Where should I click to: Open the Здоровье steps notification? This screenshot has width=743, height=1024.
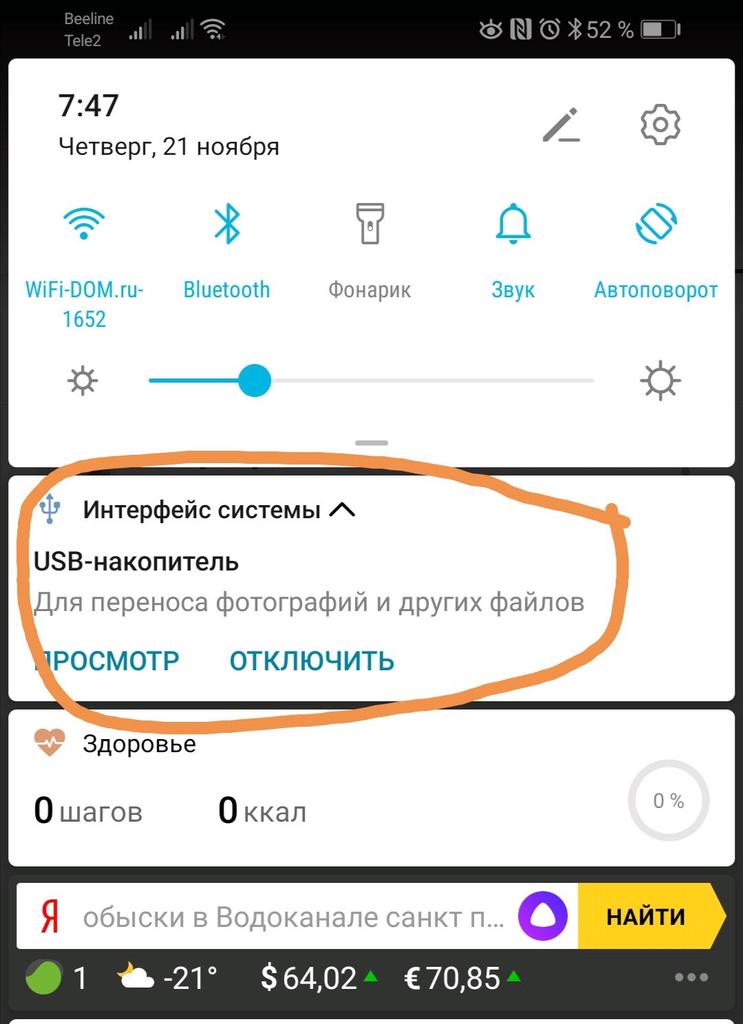300,790
